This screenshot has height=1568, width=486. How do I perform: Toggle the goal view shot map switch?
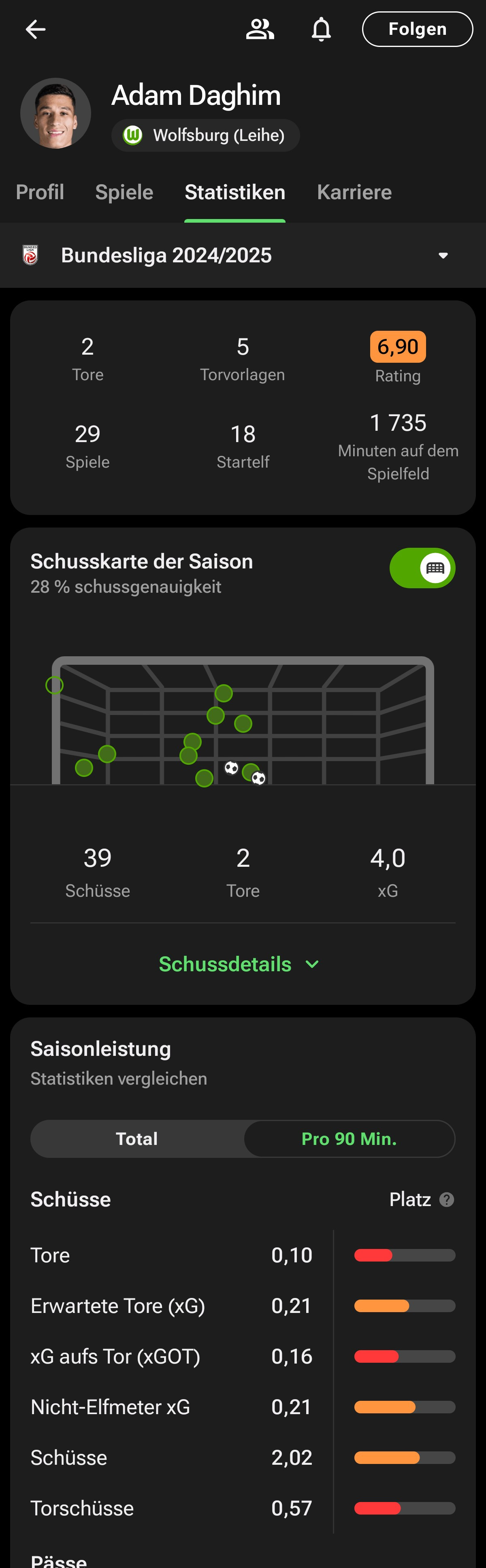coord(422,568)
